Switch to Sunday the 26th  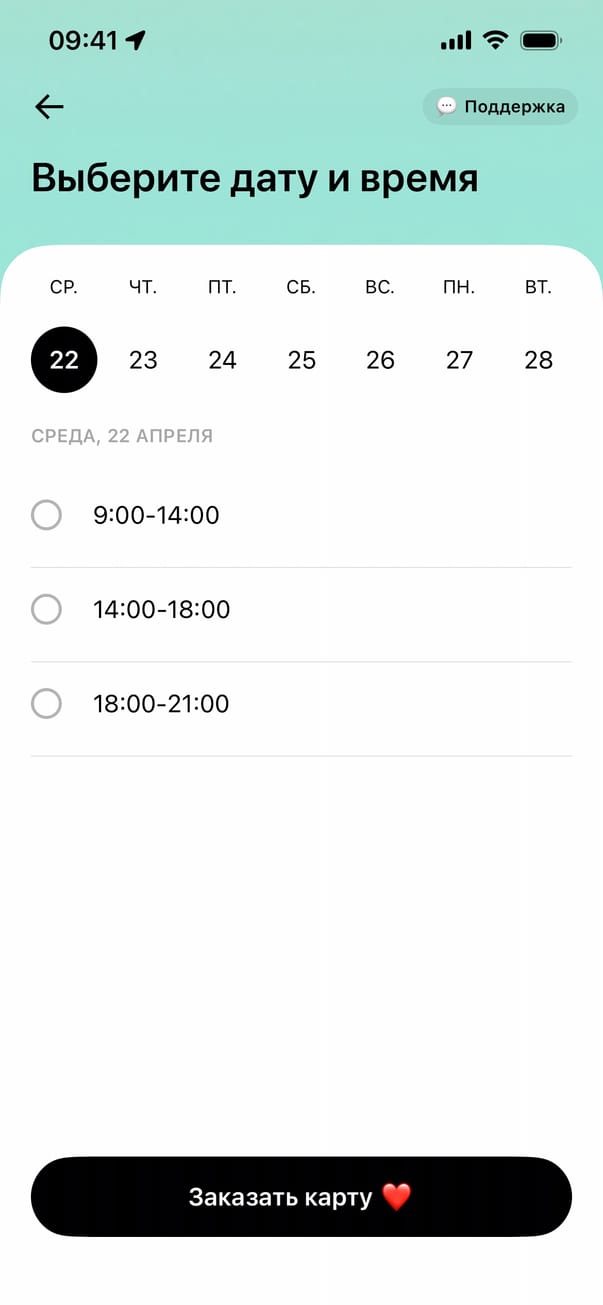click(380, 360)
